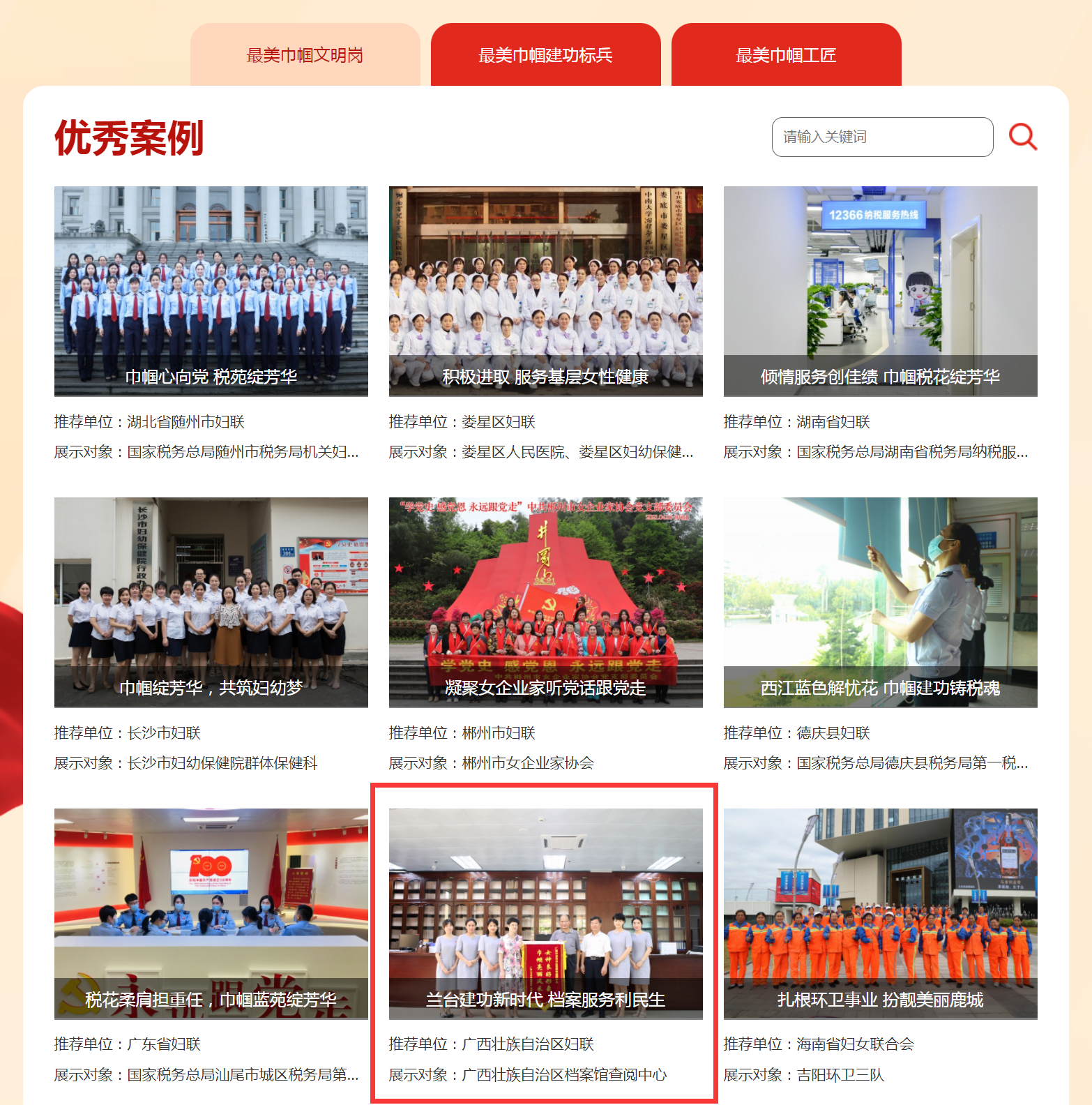Tap the red magnifier search icon
This screenshot has width=1092, height=1105.
click(1022, 137)
